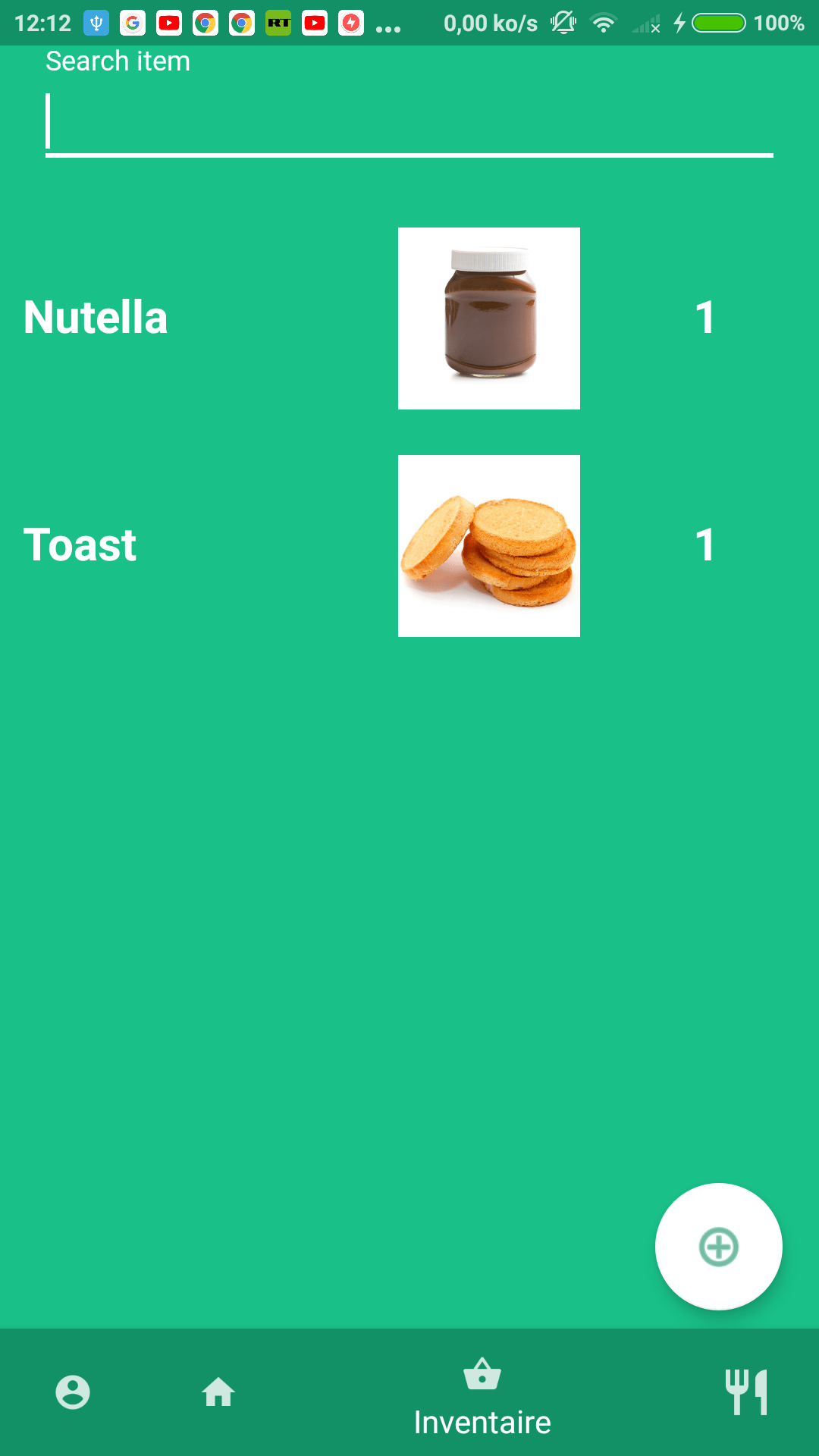Image resolution: width=819 pixels, height=1456 pixels.
Task: Select the Toast item entry
Action: pos(80,545)
